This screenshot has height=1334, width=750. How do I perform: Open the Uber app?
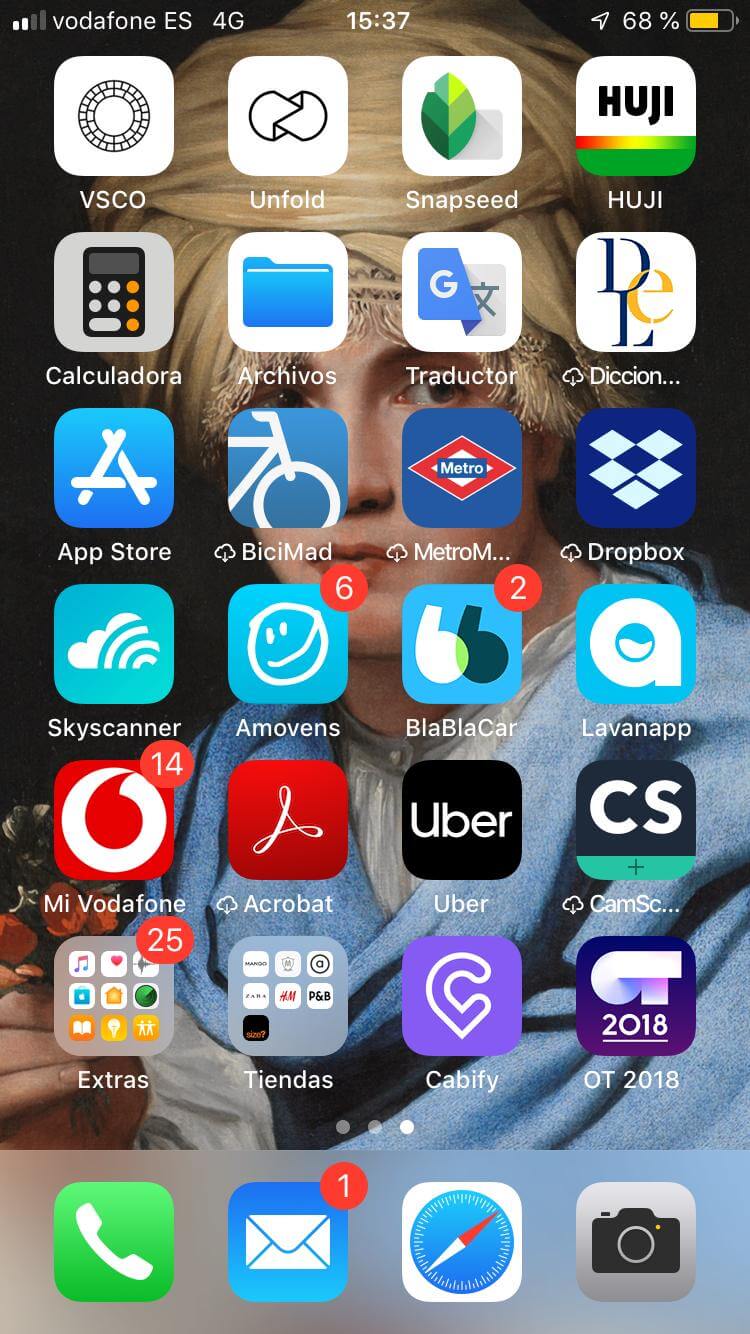pyautogui.click(x=462, y=820)
